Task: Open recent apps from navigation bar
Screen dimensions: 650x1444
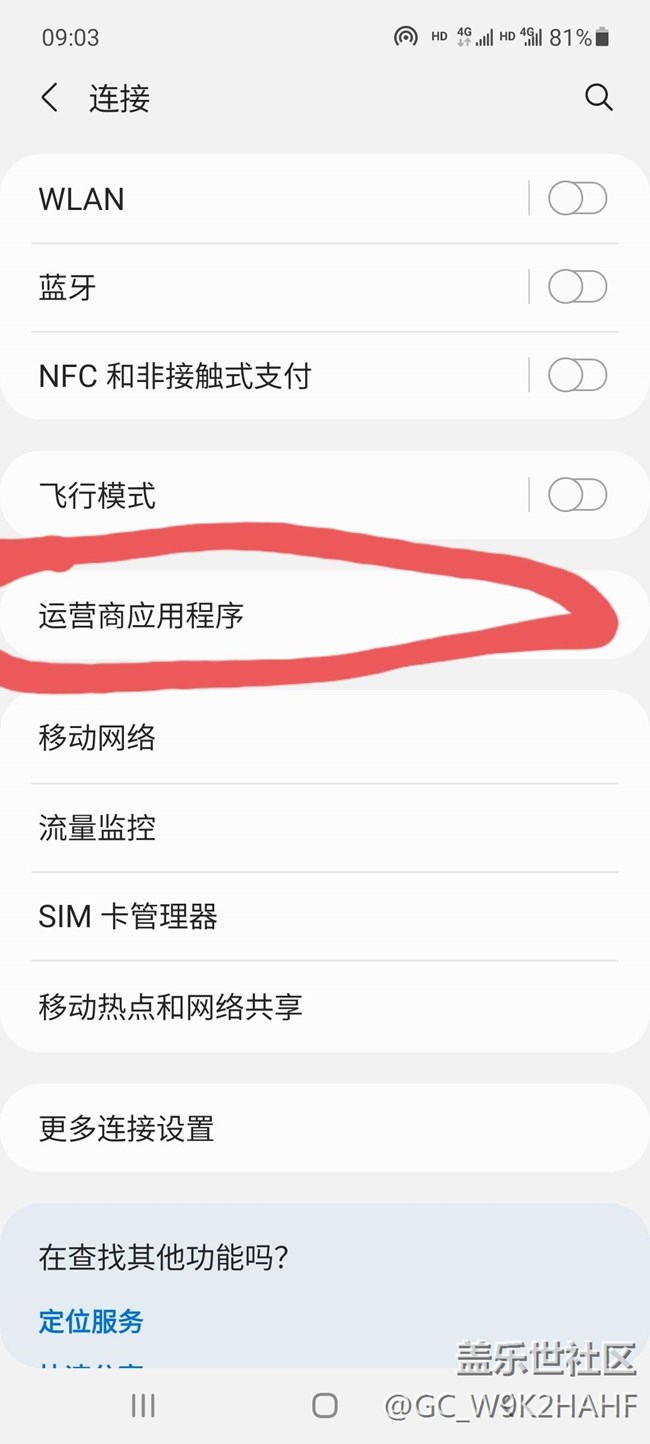Action: [x=143, y=1406]
